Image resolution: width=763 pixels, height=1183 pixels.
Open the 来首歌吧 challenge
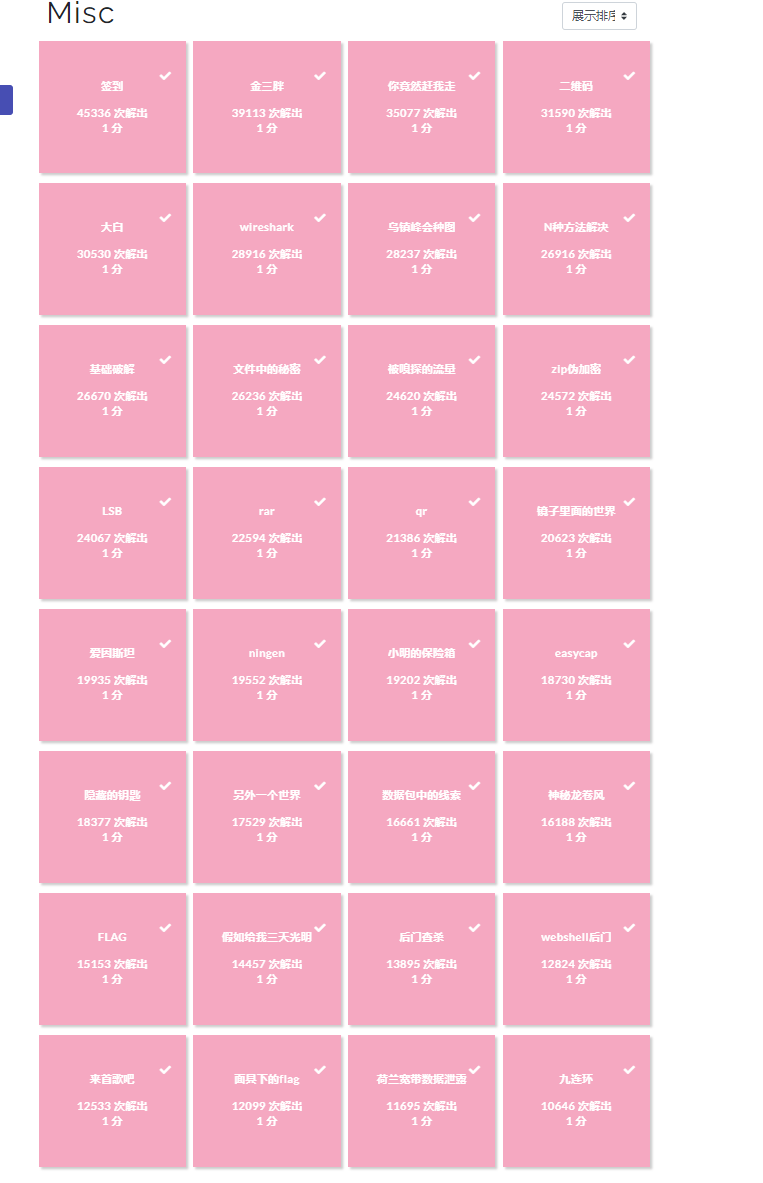112,1101
